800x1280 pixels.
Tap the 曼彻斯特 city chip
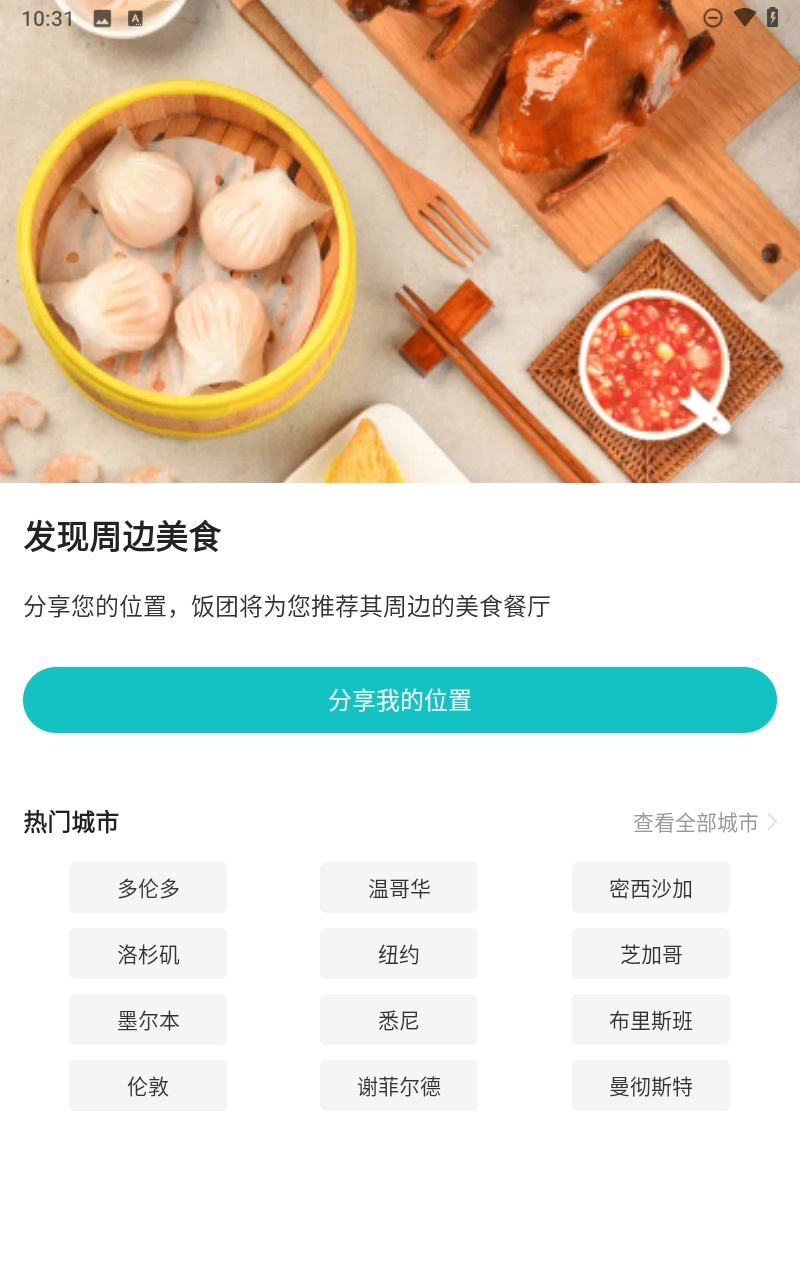pos(651,1086)
